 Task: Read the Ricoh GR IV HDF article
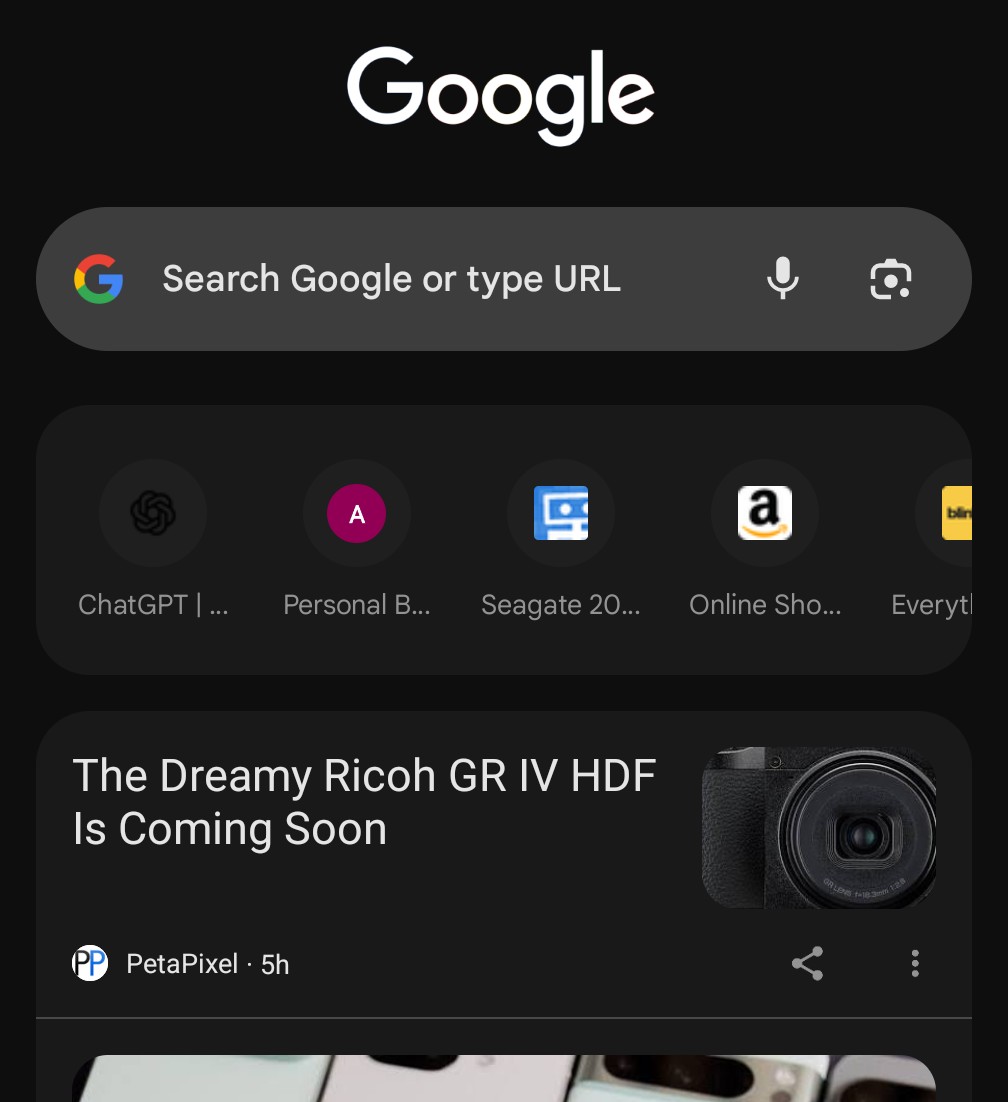pyautogui.click(x=364, y=802)
